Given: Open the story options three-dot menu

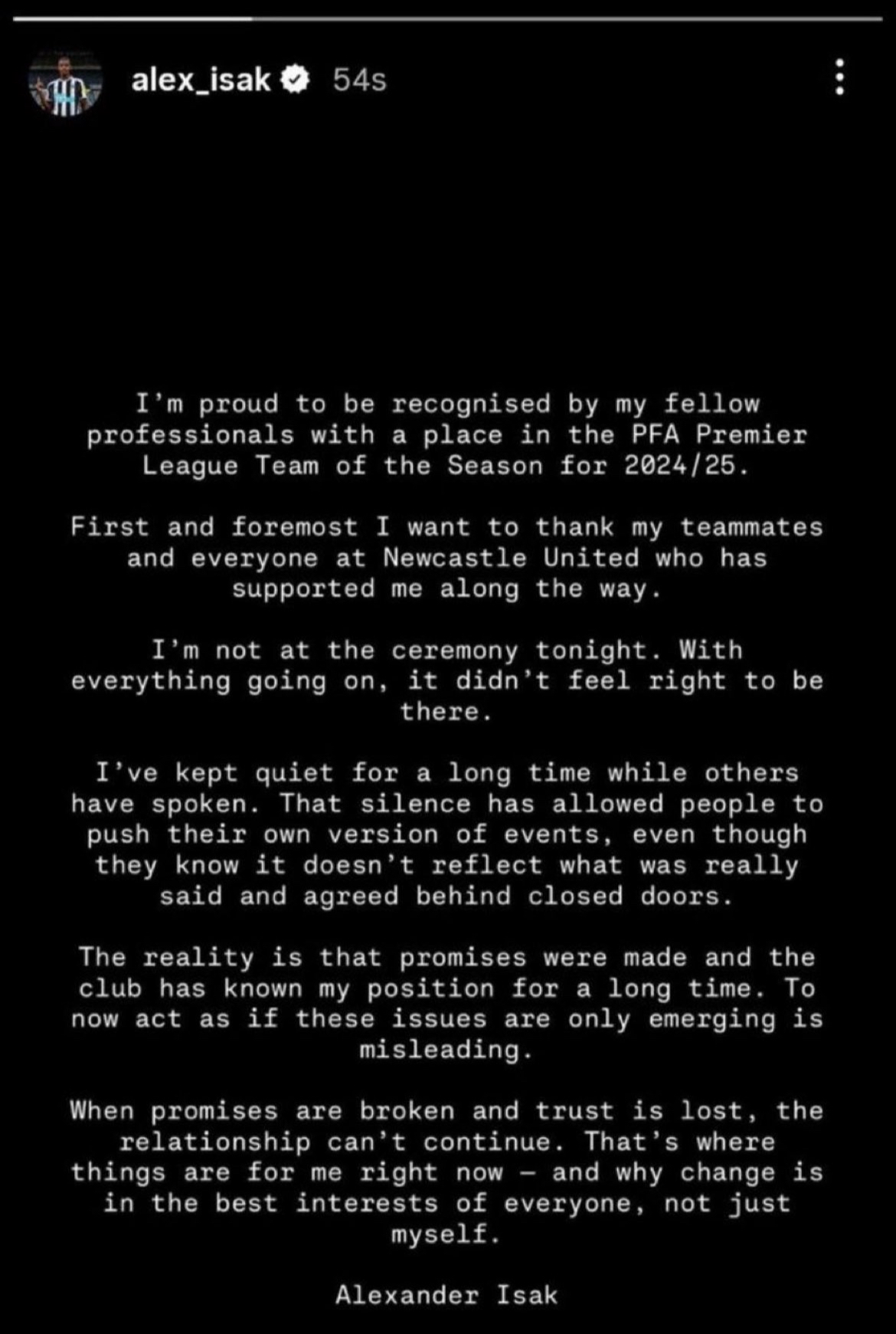Looking at the screenshot, I should click(840, 77).
